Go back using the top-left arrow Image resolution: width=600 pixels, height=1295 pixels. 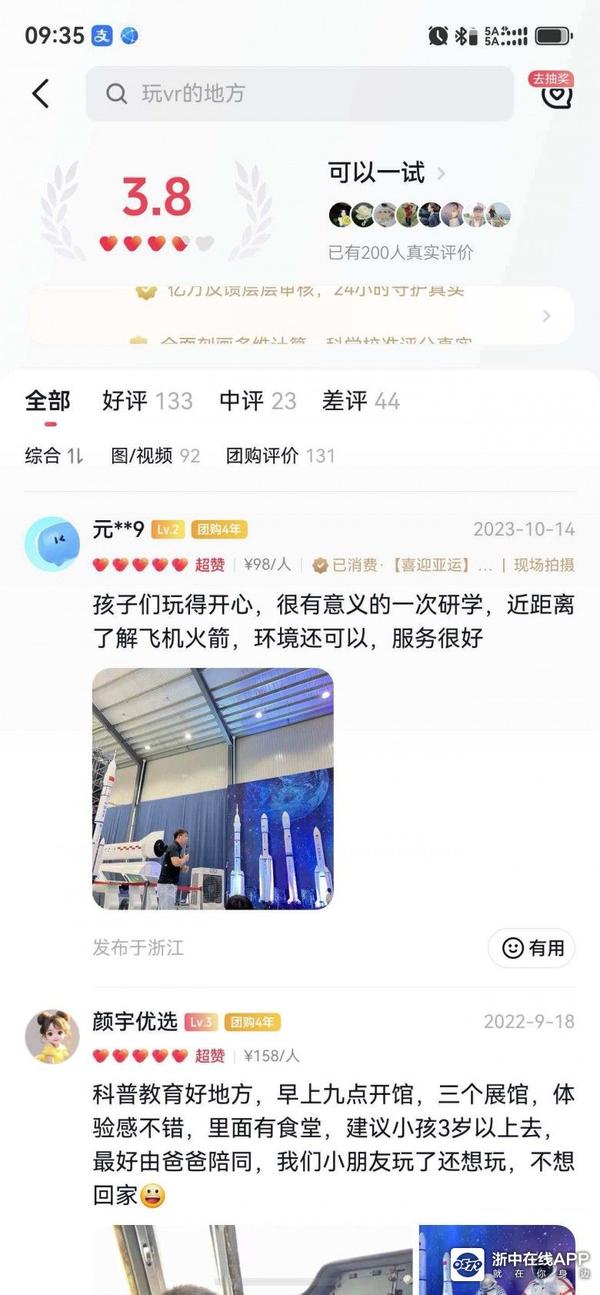click(40, 94)
